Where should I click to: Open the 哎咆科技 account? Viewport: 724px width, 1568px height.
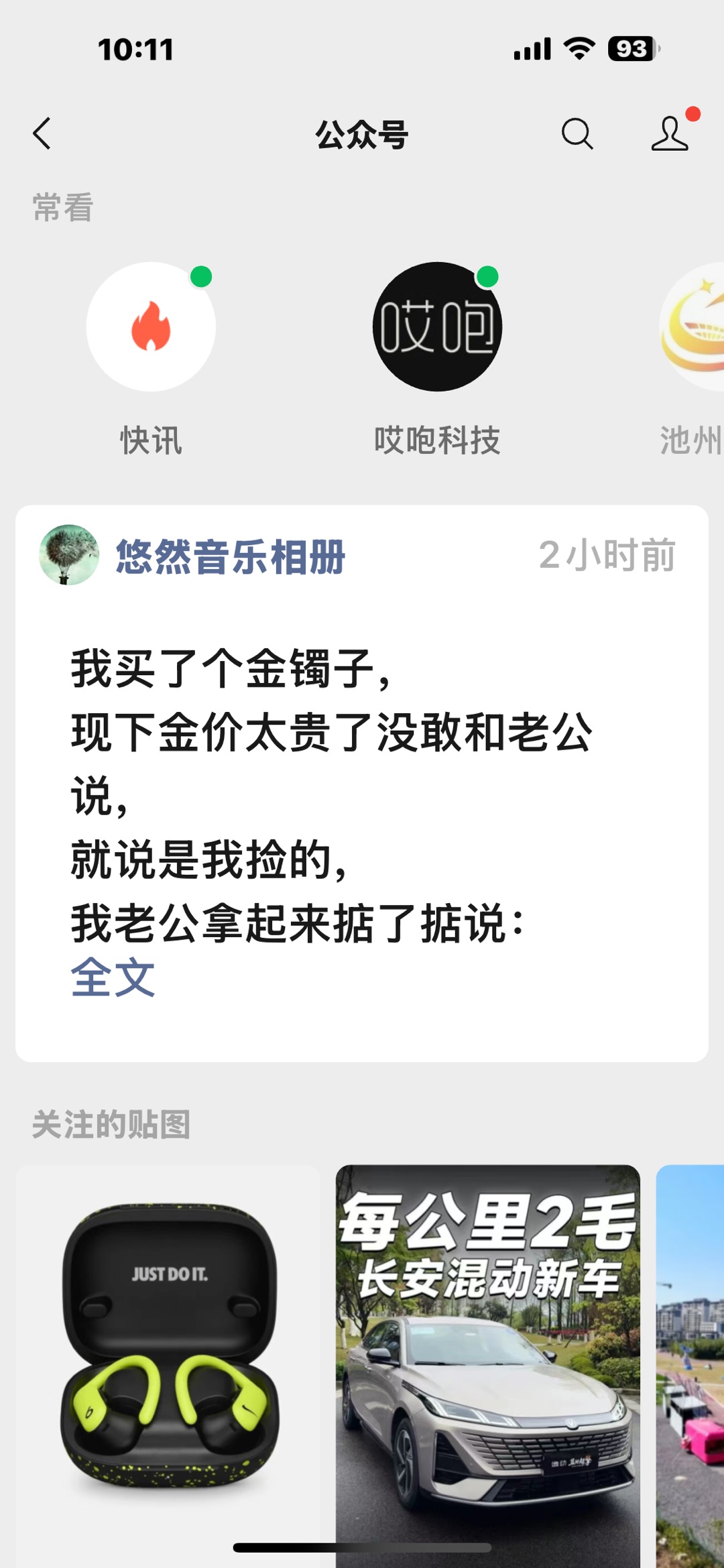point(437,327)
